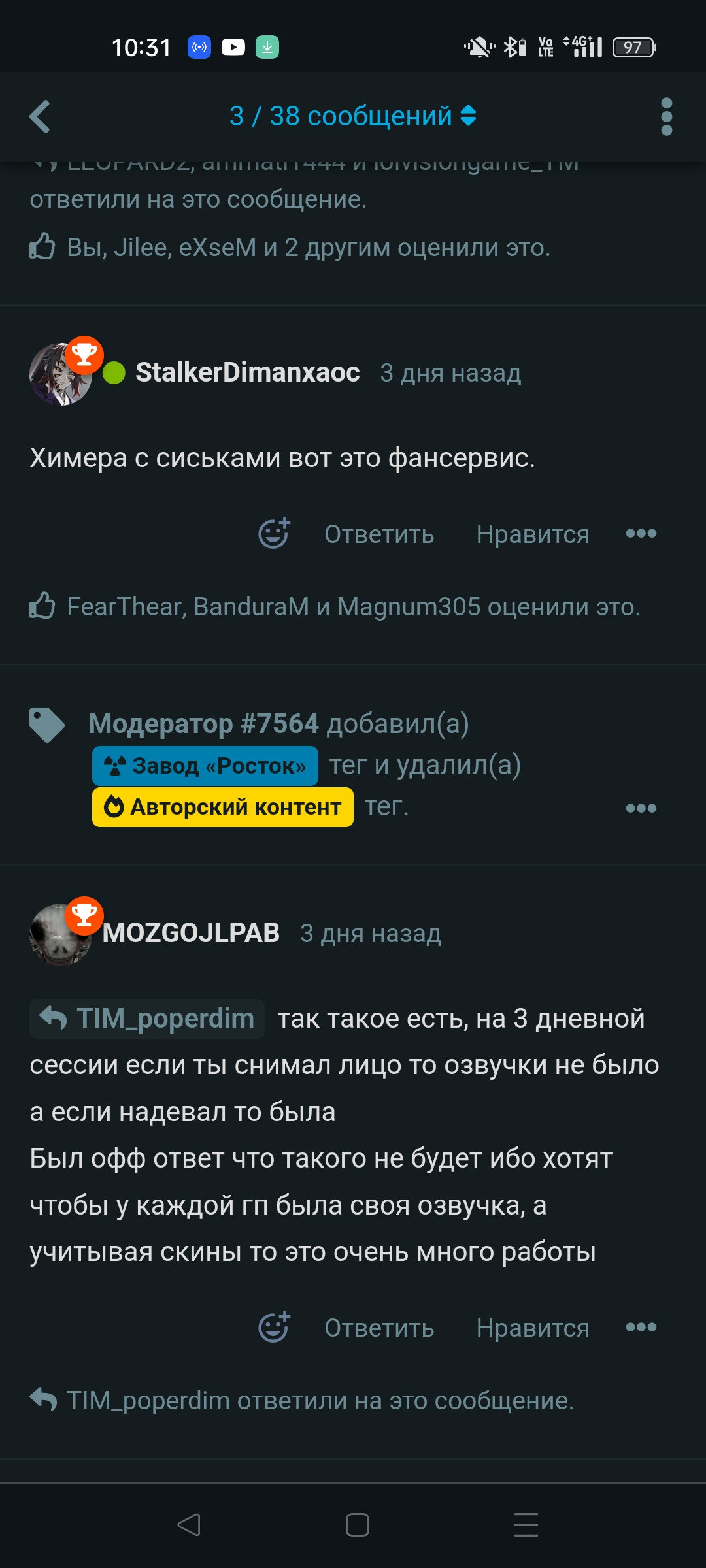The image size is (706, 1568).
Task: Open more options on StalkerDimanxaoc's post
Action: point(641,534)
